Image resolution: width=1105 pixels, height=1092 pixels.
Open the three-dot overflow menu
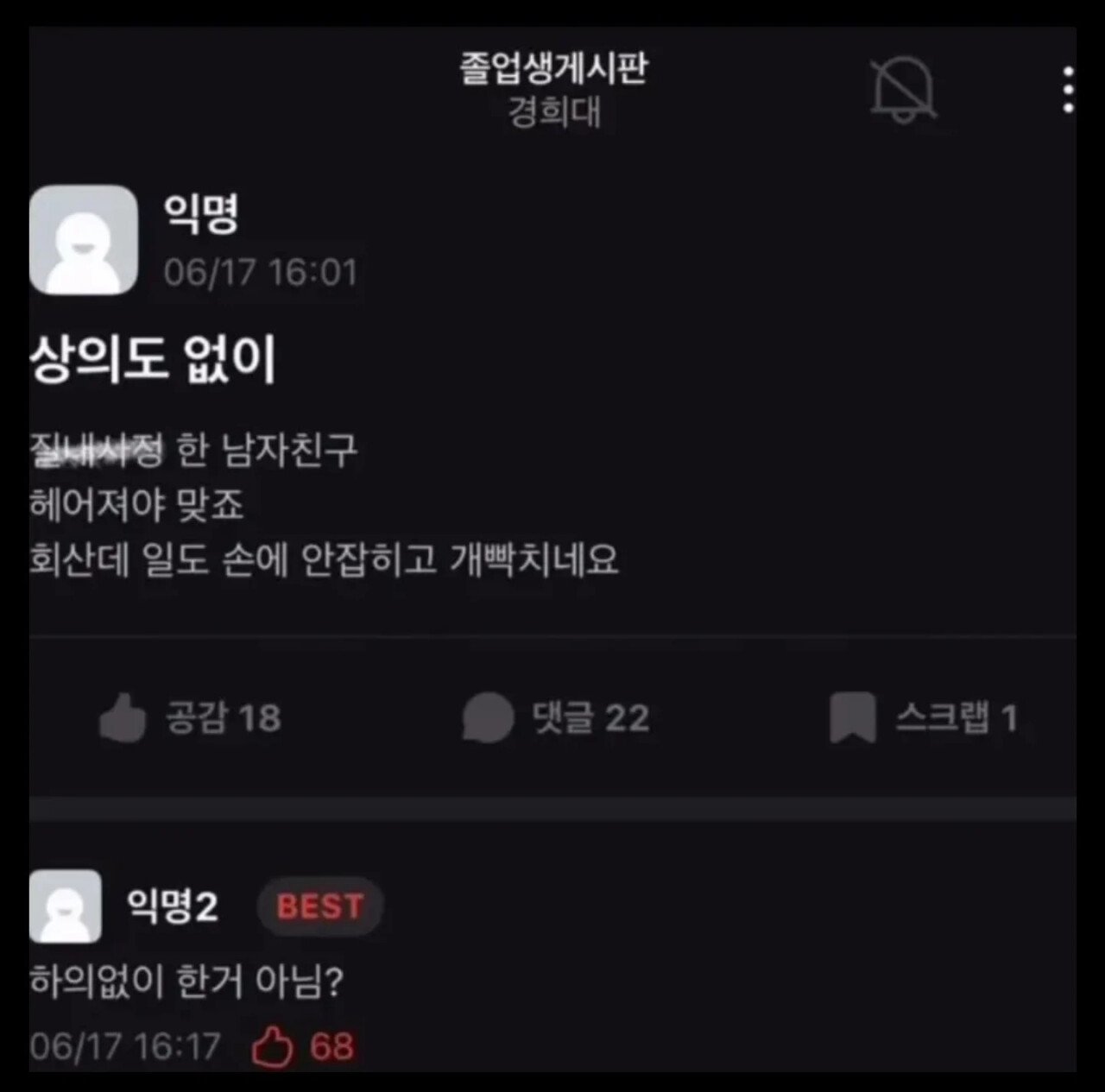tap(1069, 90)
